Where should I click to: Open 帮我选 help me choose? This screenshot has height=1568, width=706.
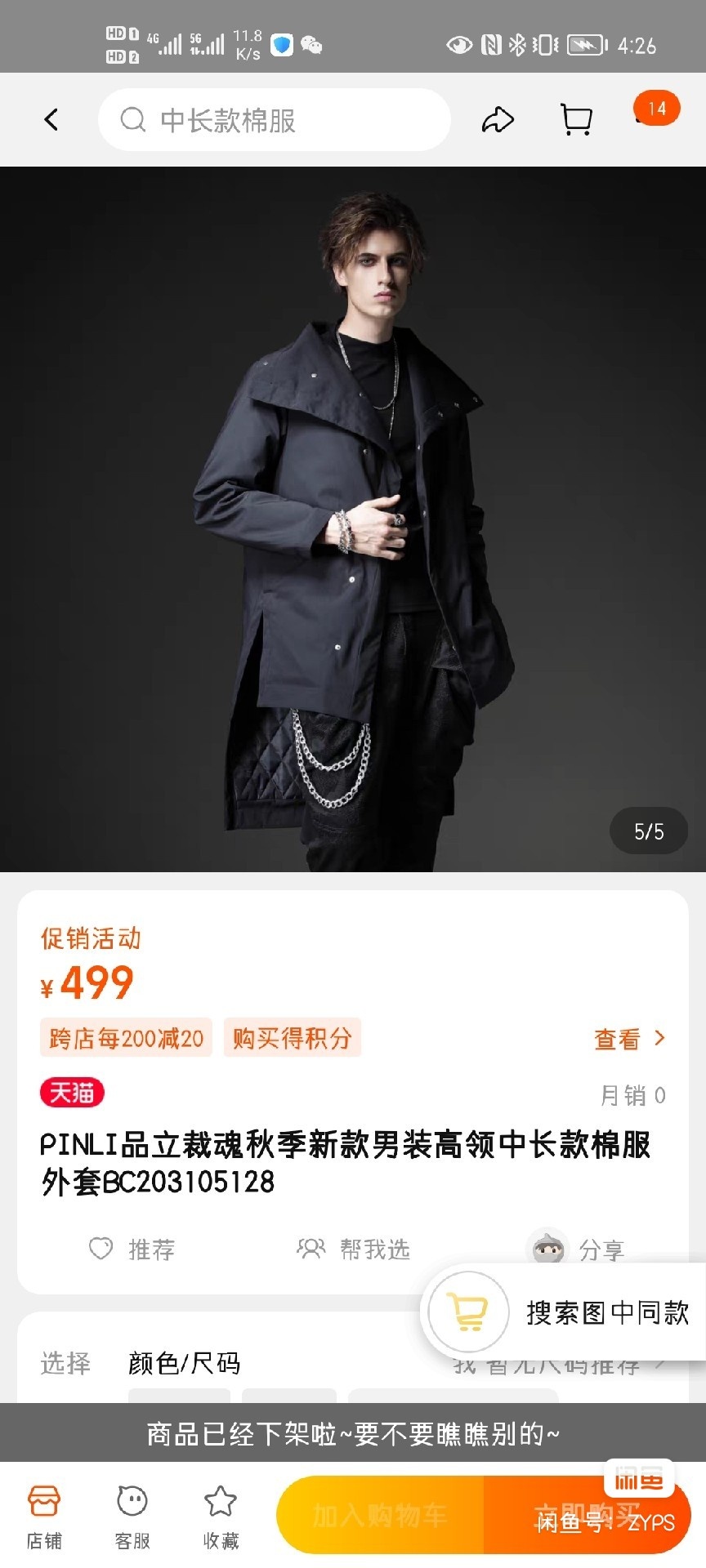[353, 1249]
